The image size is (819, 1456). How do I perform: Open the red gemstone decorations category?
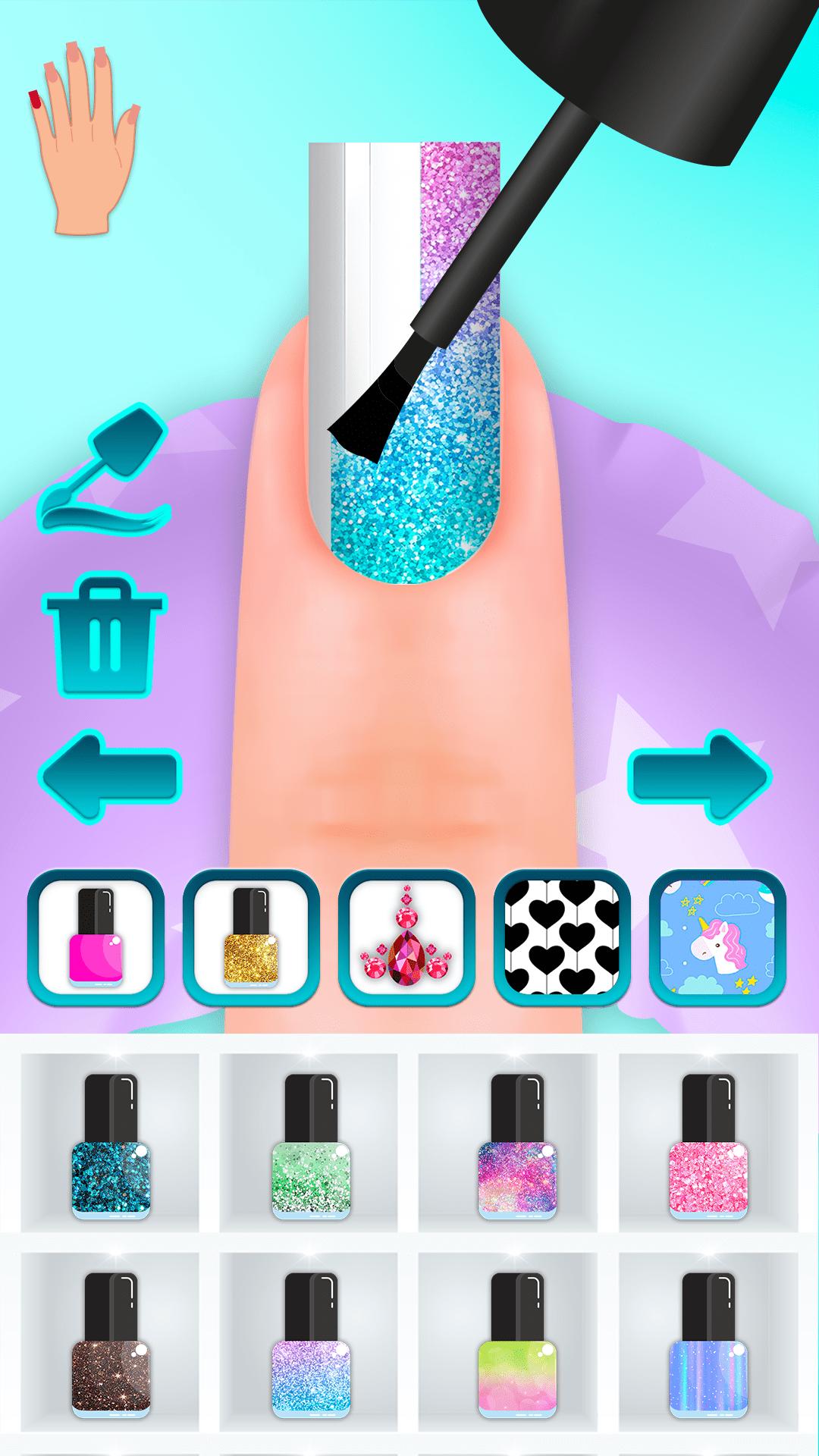[406, 937]
